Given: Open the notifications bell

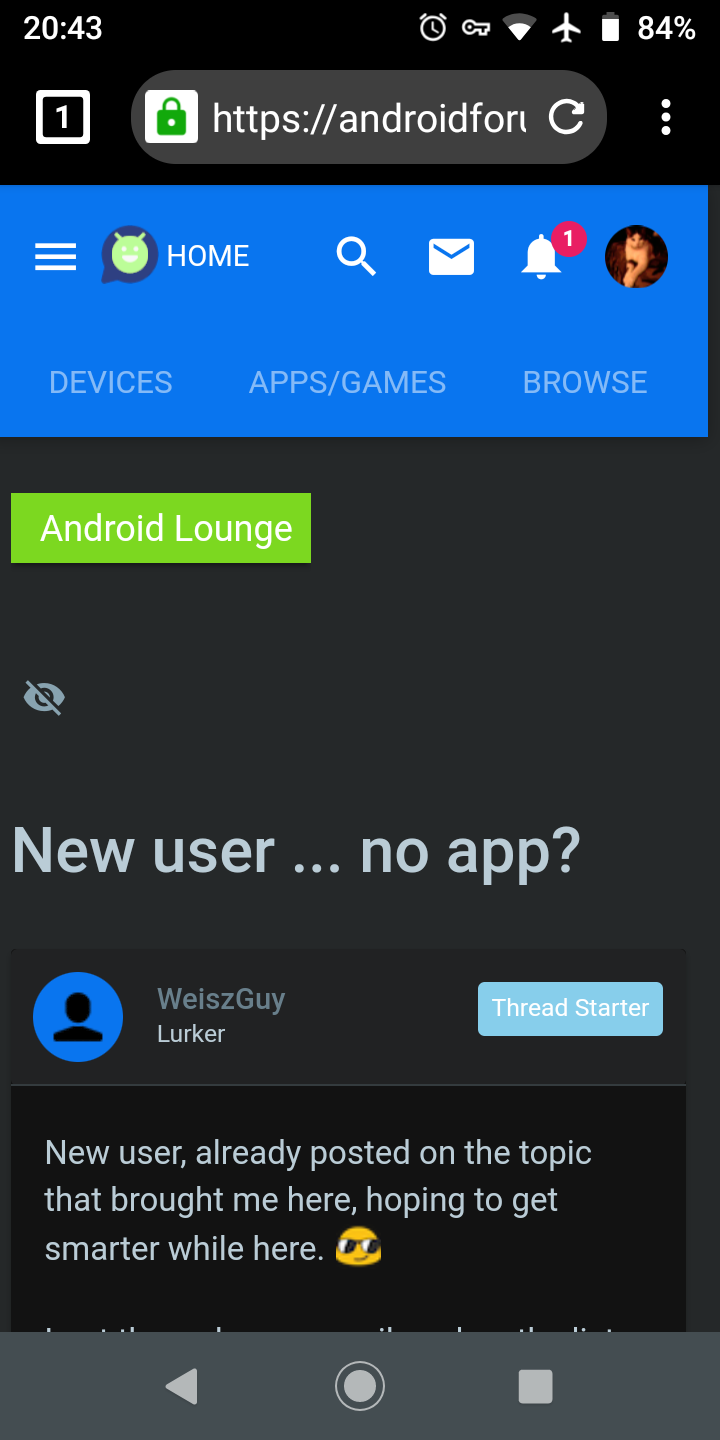Looking at the screenshot, I should (542, 257).
